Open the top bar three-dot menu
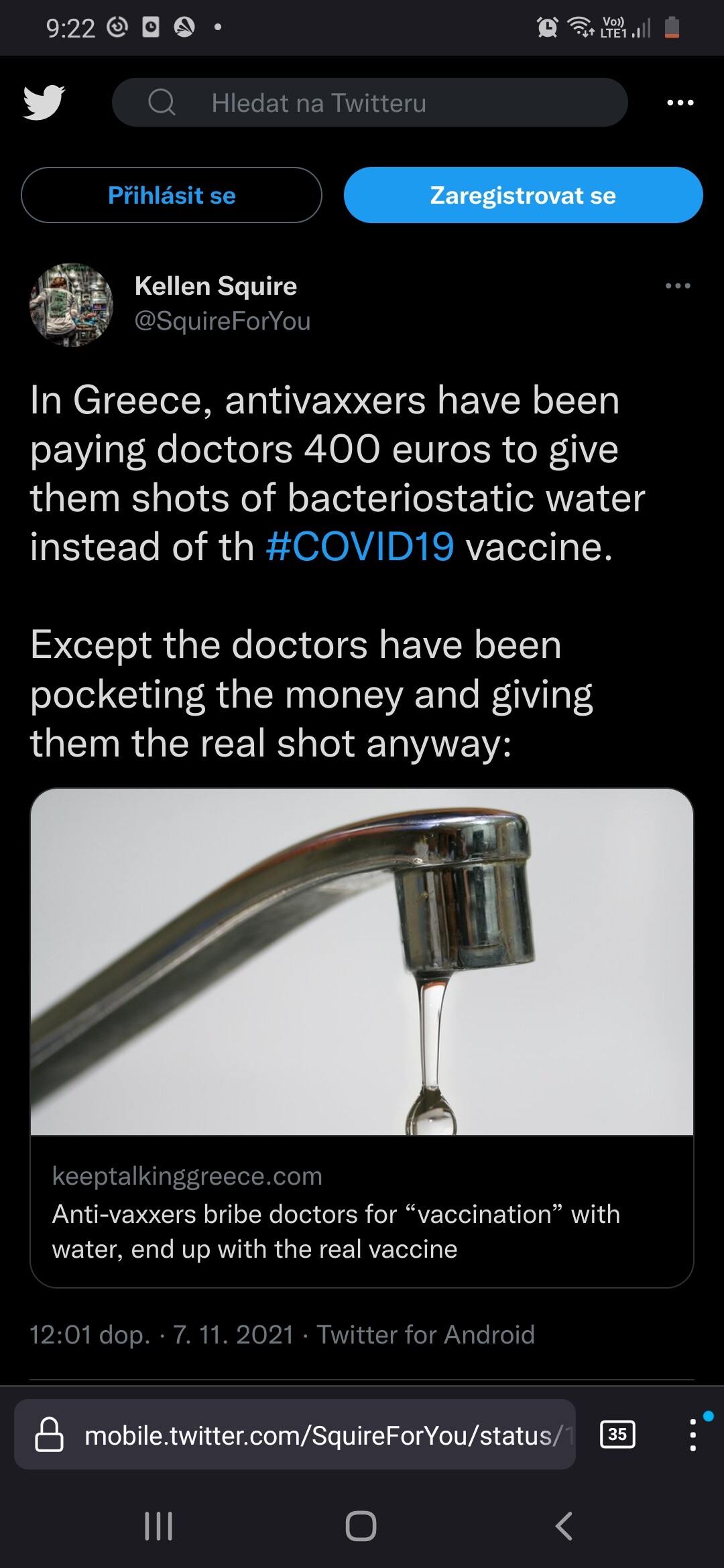Viewport: 724px width, 1568px height. [x=680, y=103]
